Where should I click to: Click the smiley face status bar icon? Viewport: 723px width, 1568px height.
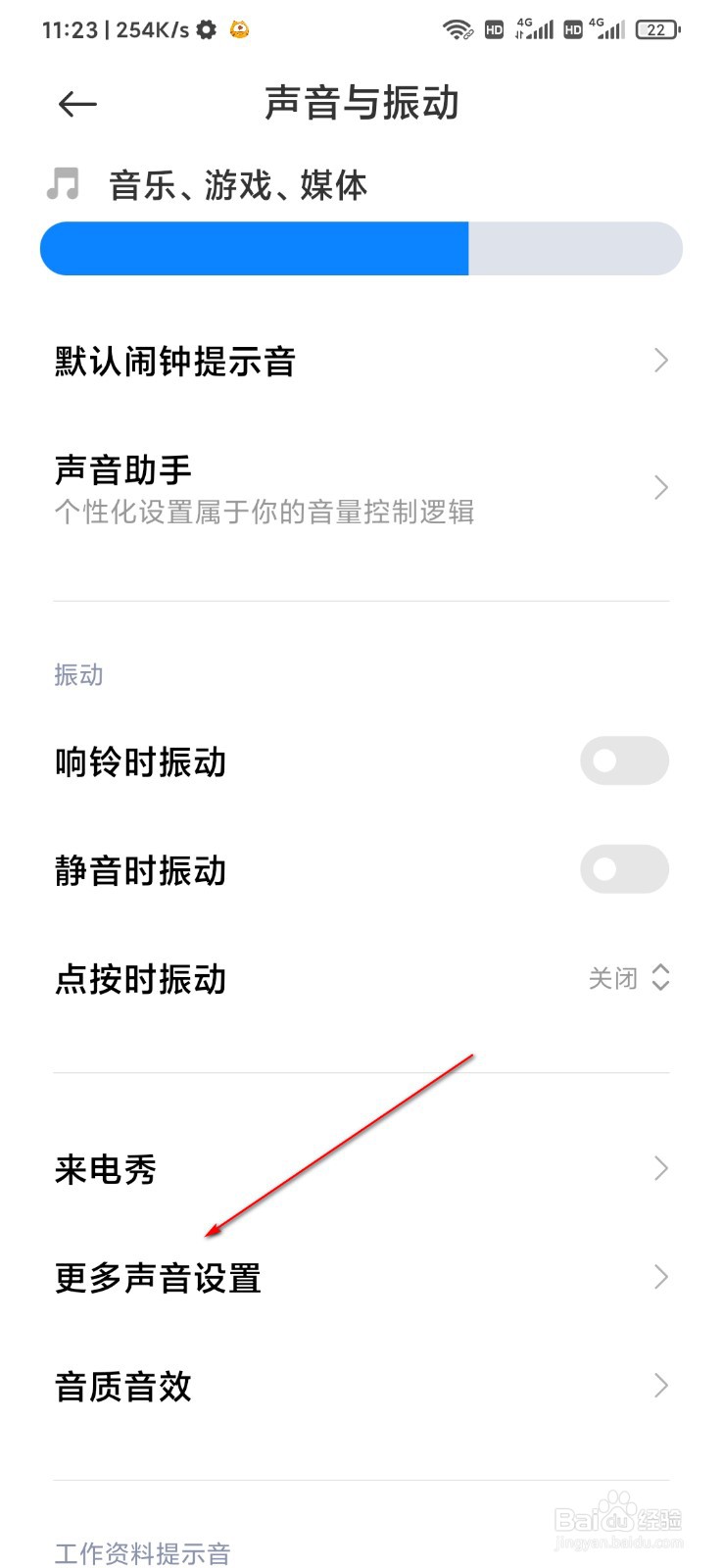click(x=240, y=29)
